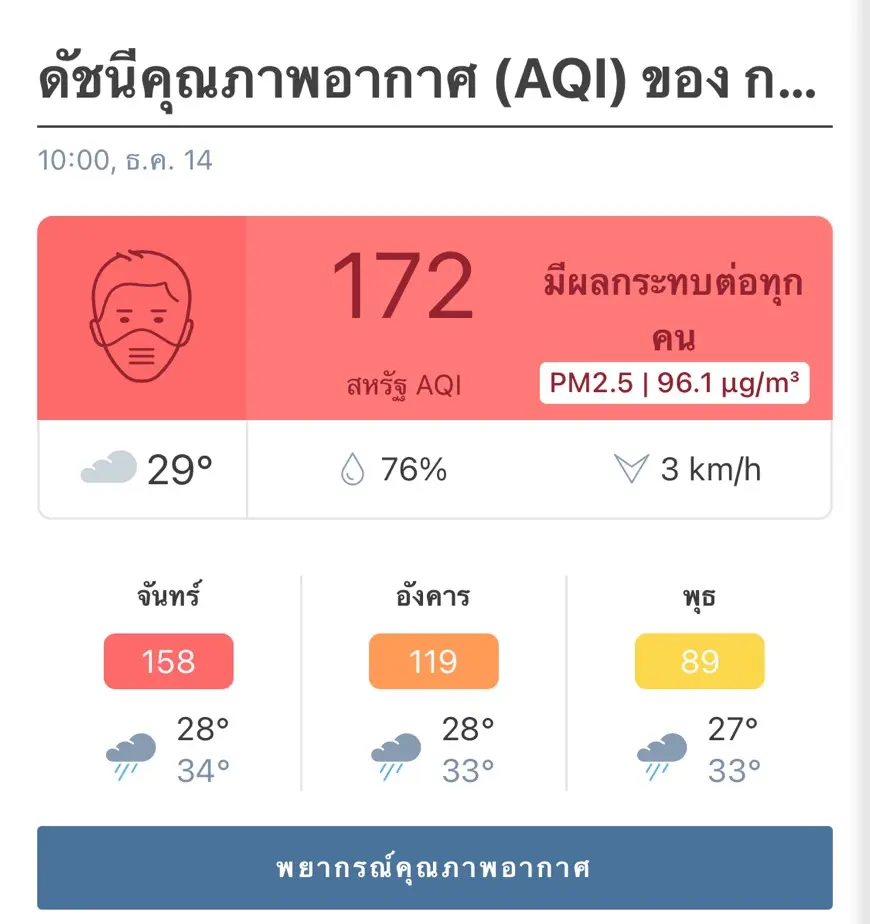Open the พยากรณ์คุณภาพอากาศ forecast button
Viewport: 870px width, 924px height.
[x=434, y=867]
